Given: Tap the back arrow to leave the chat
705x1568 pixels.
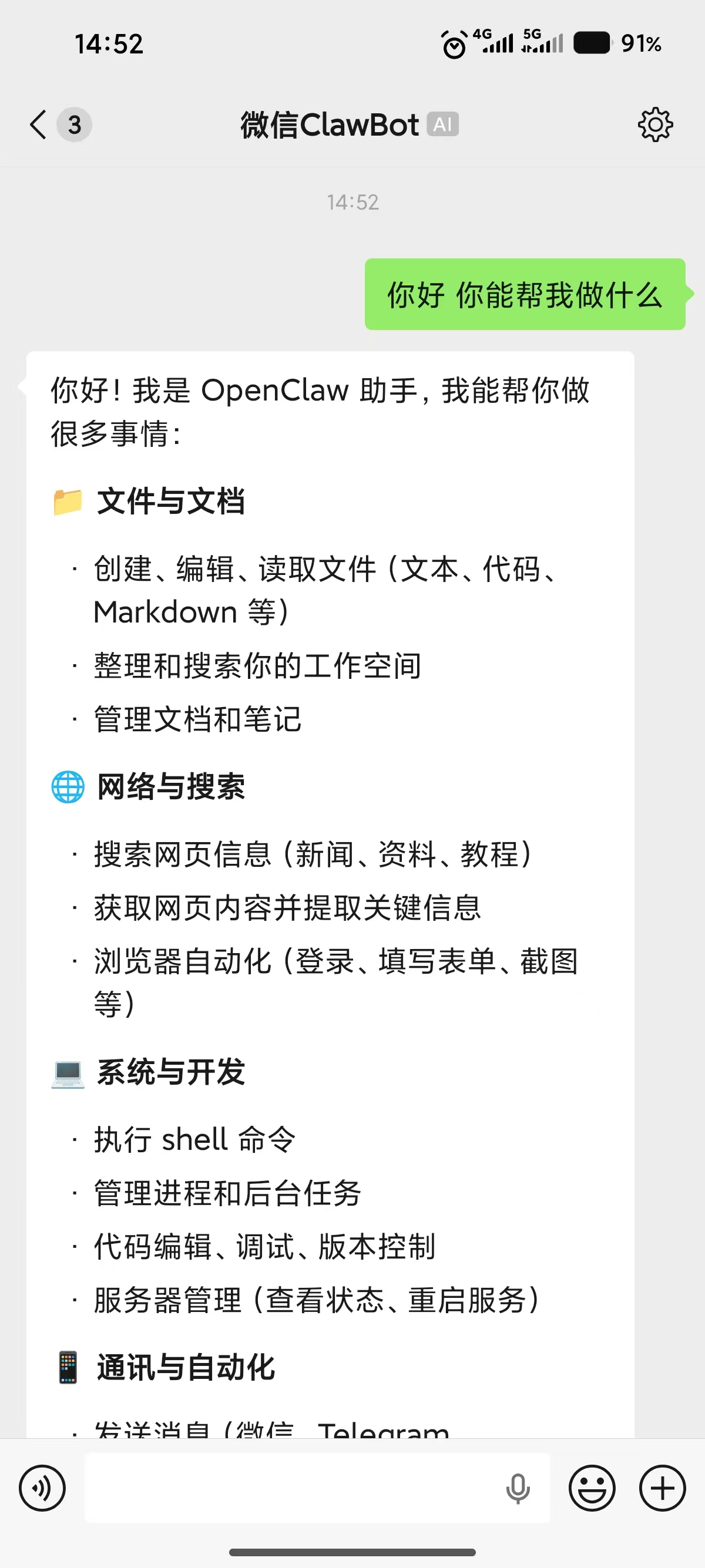Looking at the screenshot, I should [36, 125].
